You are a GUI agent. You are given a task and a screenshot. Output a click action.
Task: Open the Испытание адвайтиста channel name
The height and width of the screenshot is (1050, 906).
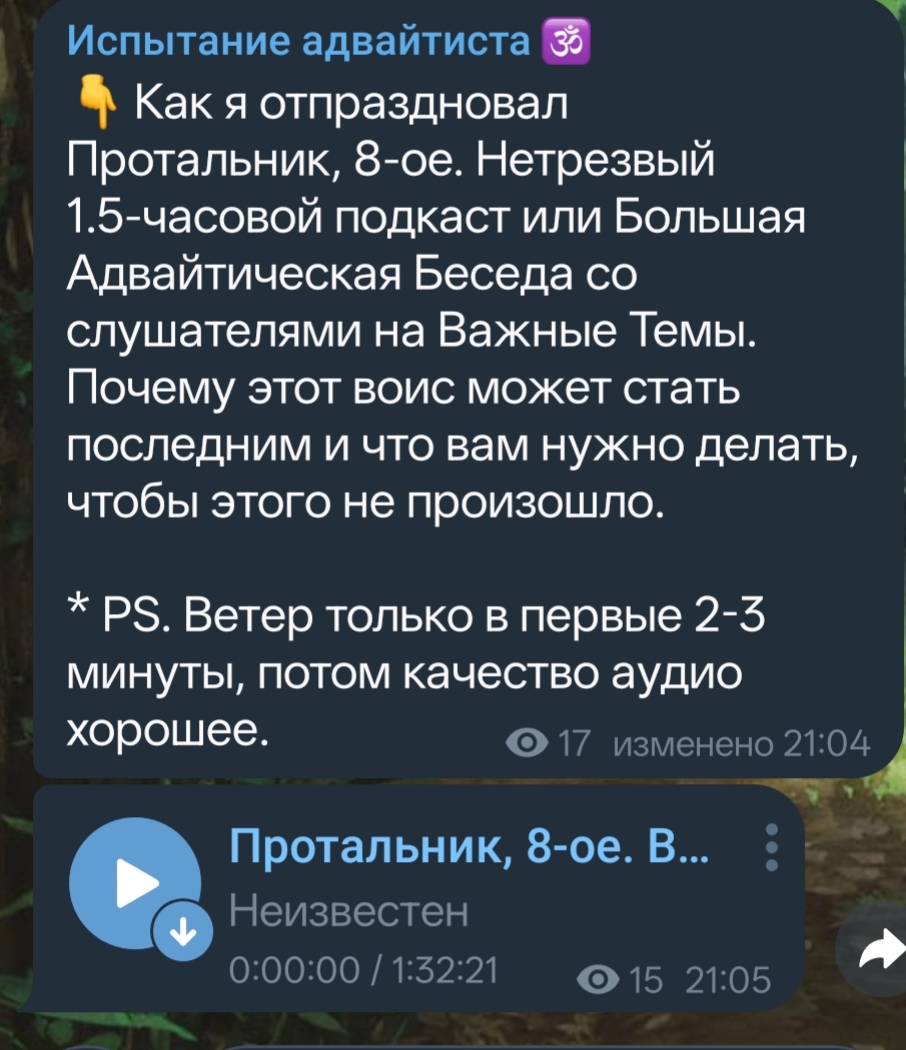click(x=300, y=42)
